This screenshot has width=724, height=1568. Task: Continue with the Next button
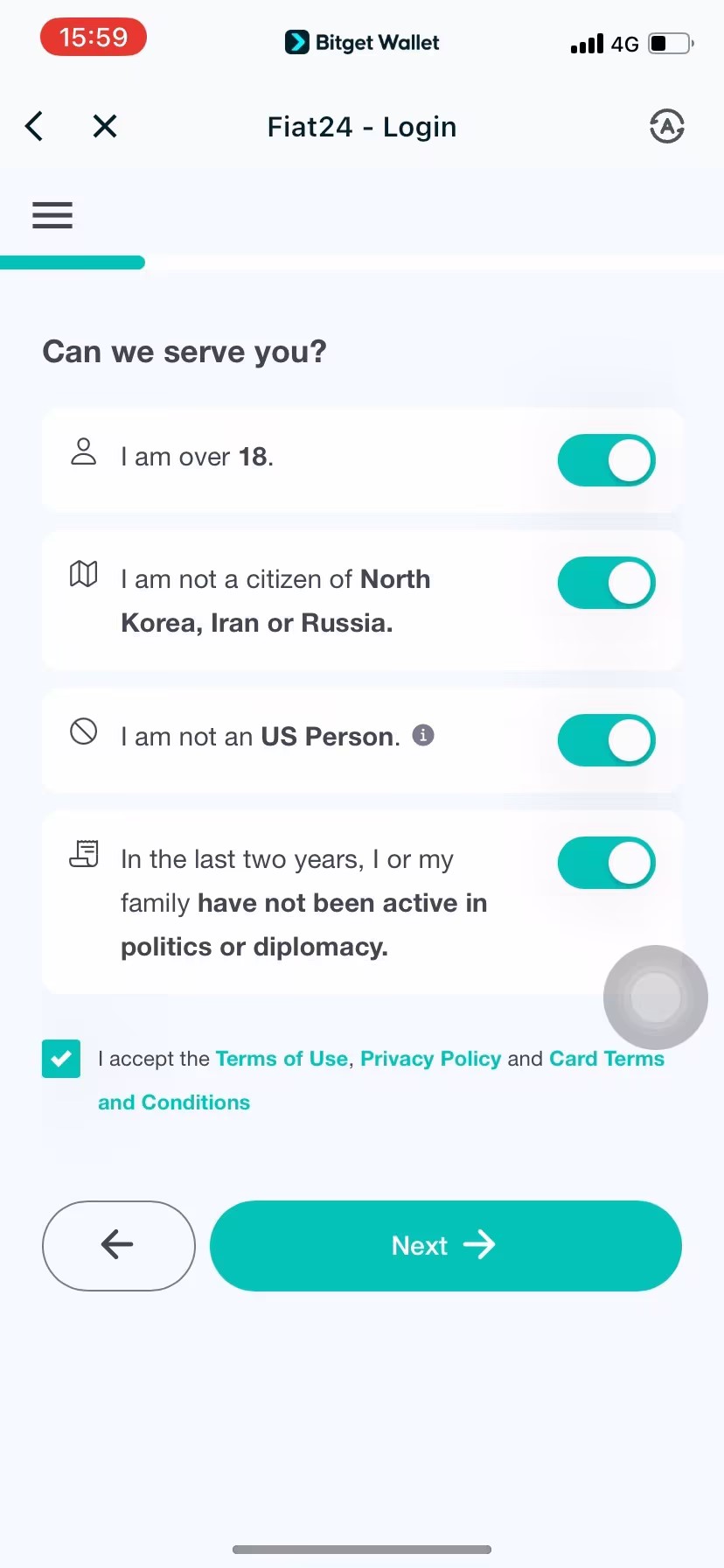[x=445, y=1245]
